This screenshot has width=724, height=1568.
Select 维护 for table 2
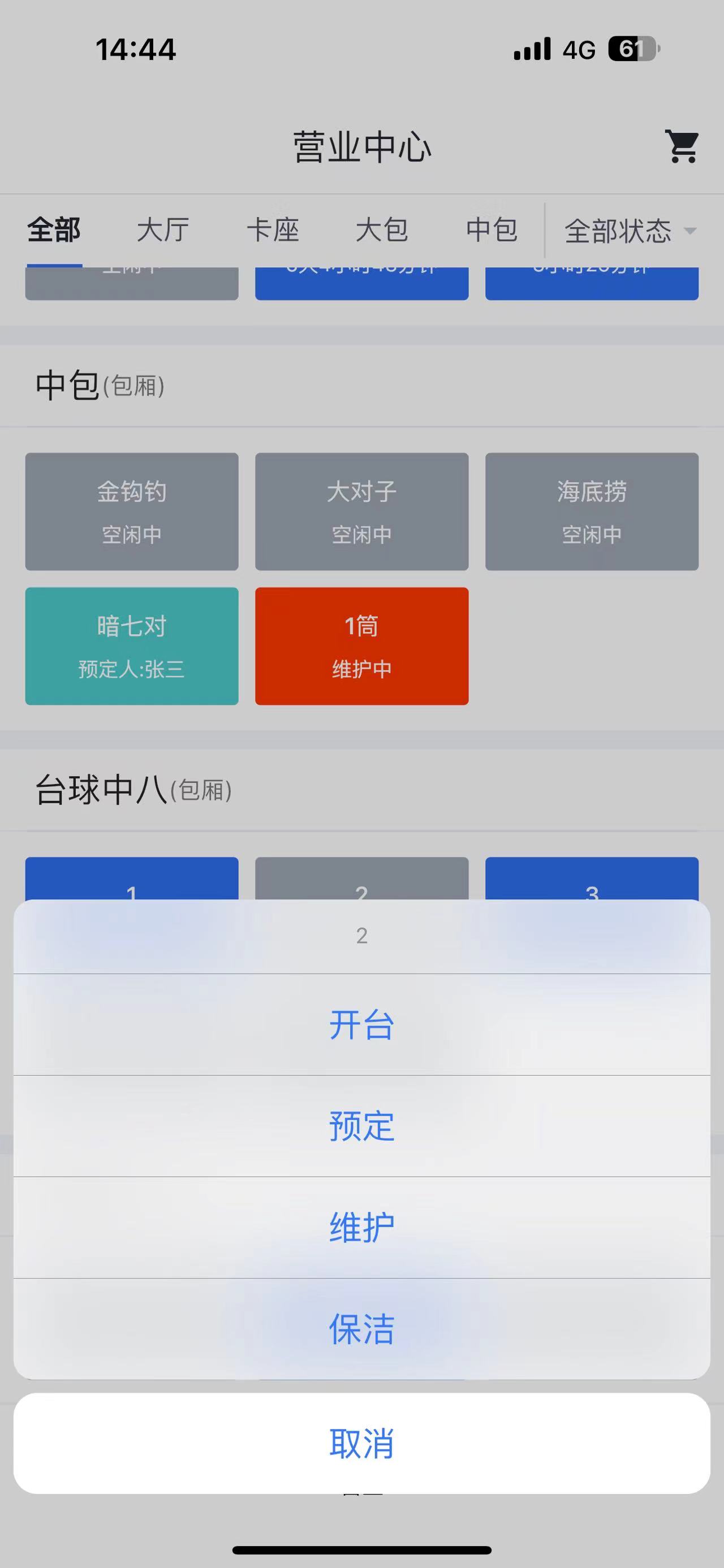tap(361, 1227)
